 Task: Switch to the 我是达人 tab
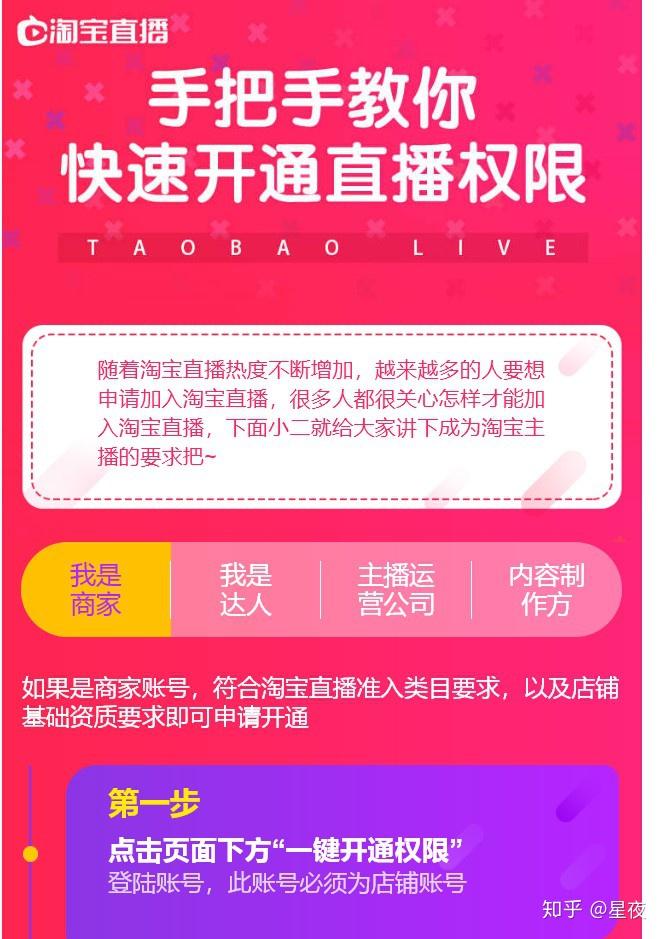pos(246,590)
